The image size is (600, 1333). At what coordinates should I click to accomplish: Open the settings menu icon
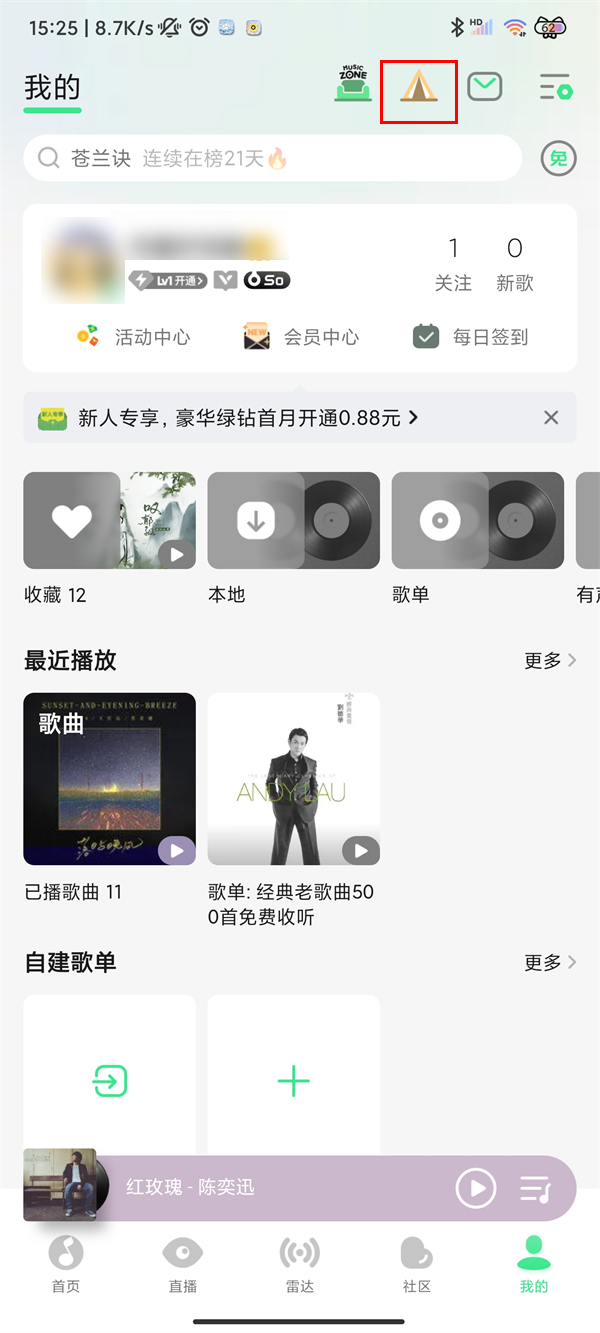click(554, 87)
